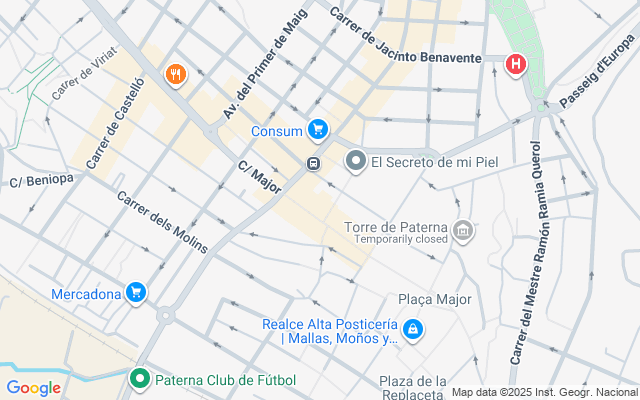Open the Realce Alta Posticería shop pin
The height and width of the screenshot is (400, 640).
412,330
